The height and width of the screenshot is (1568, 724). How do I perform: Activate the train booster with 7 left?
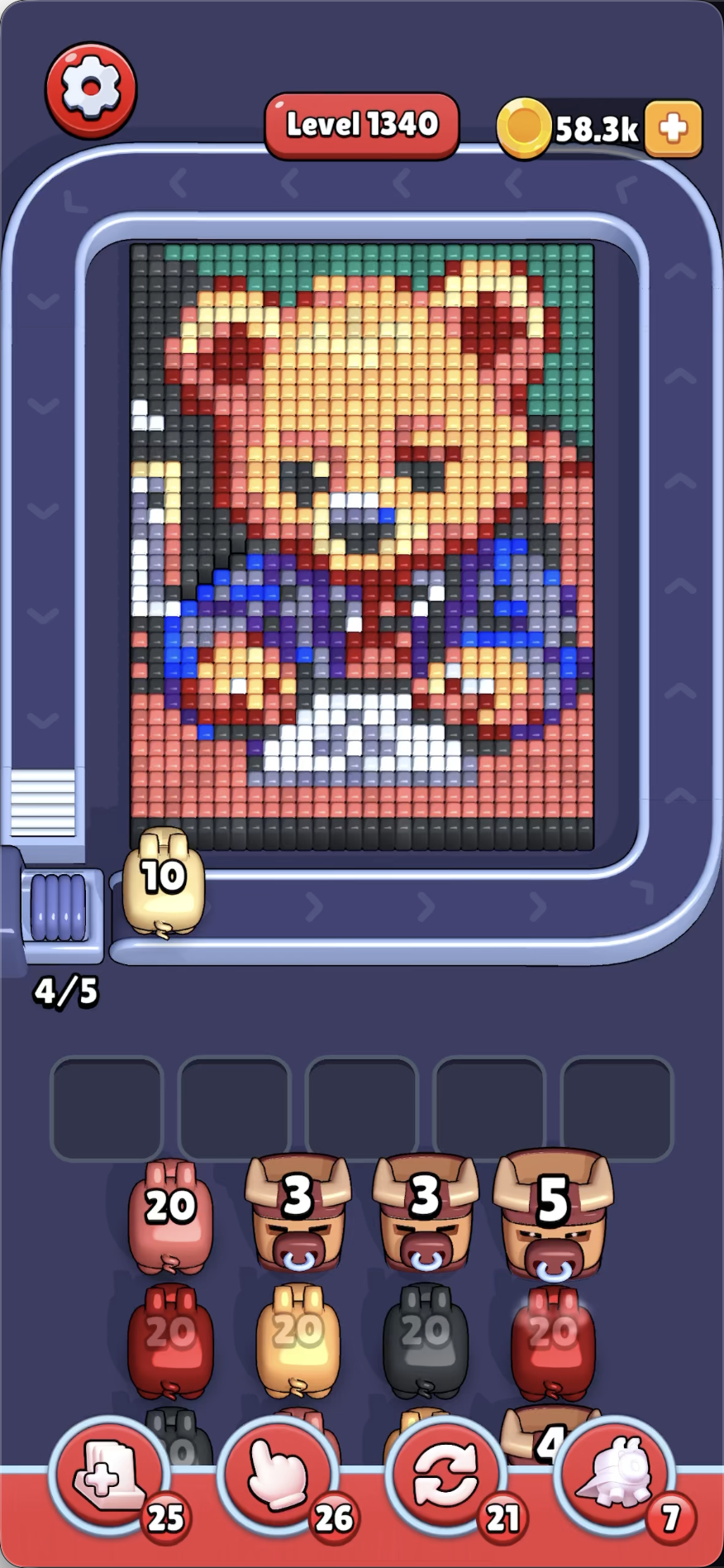click(615, 1478)
